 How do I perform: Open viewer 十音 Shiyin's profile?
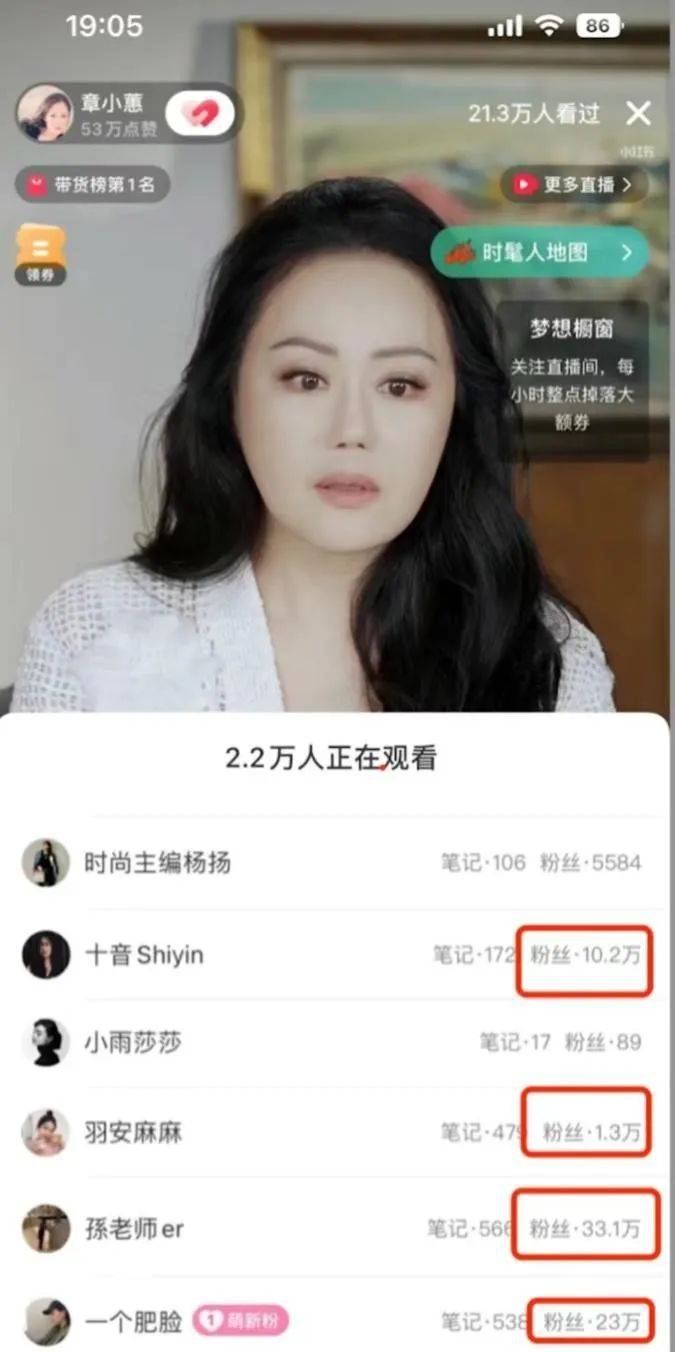point(143,955)
